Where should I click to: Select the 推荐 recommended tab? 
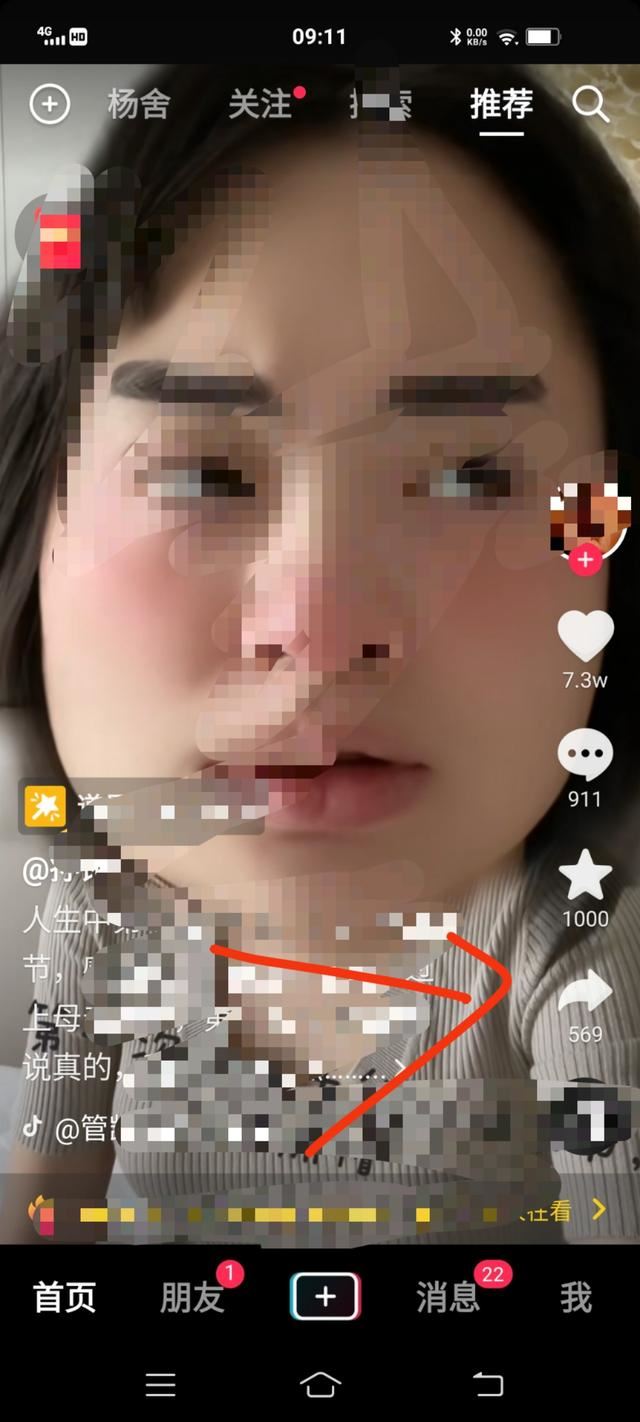click(501, 104)
